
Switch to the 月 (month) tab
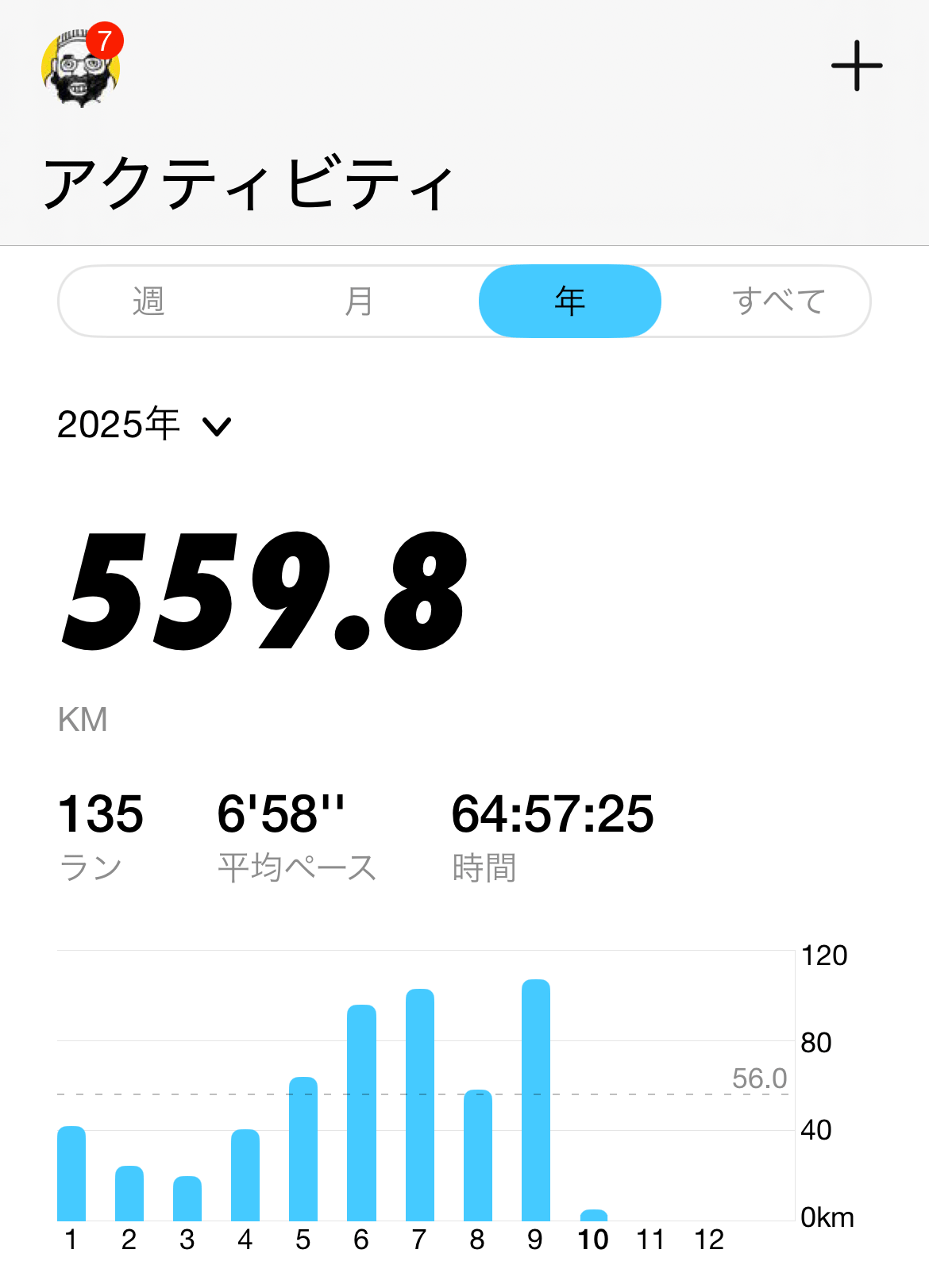[x=359, y=302]
